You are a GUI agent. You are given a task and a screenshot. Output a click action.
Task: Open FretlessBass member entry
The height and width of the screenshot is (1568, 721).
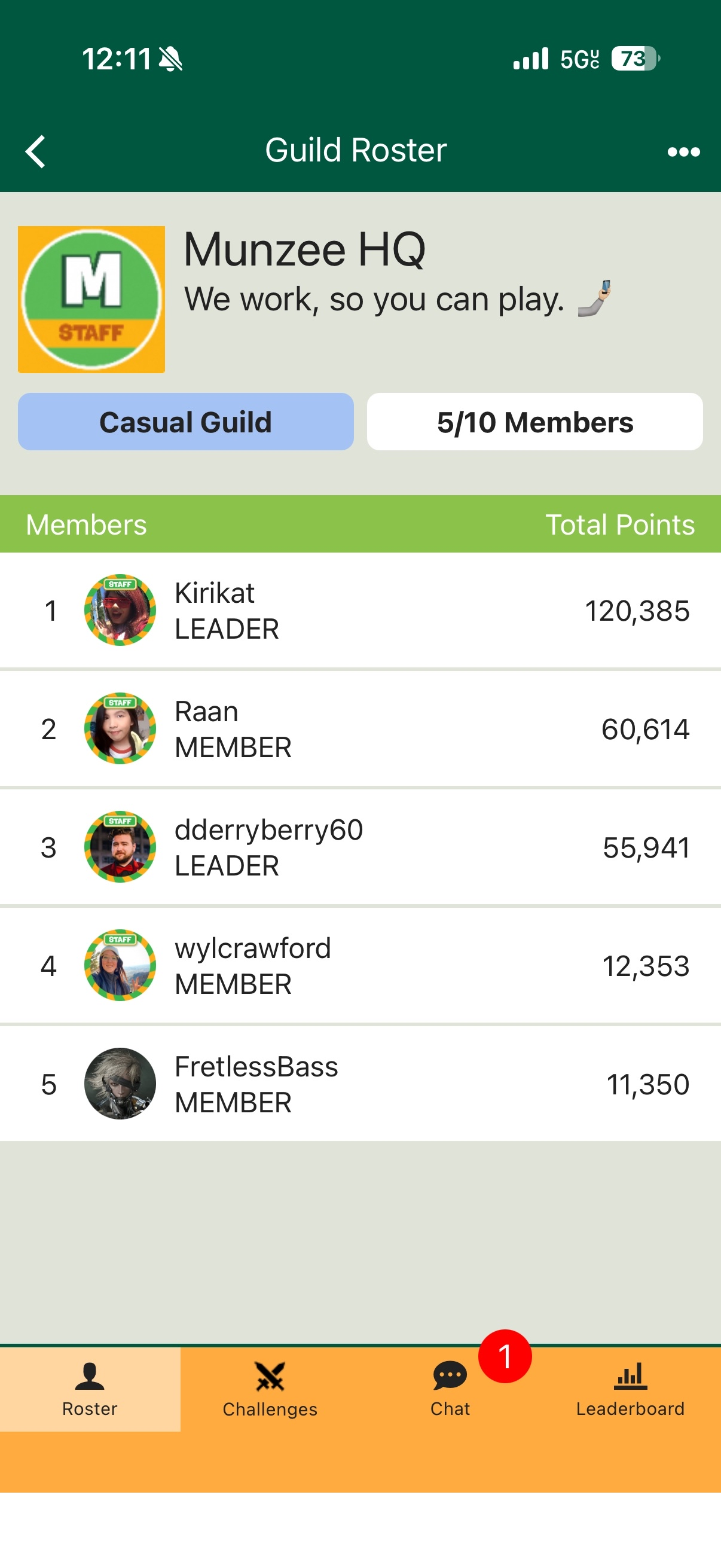360,1084
